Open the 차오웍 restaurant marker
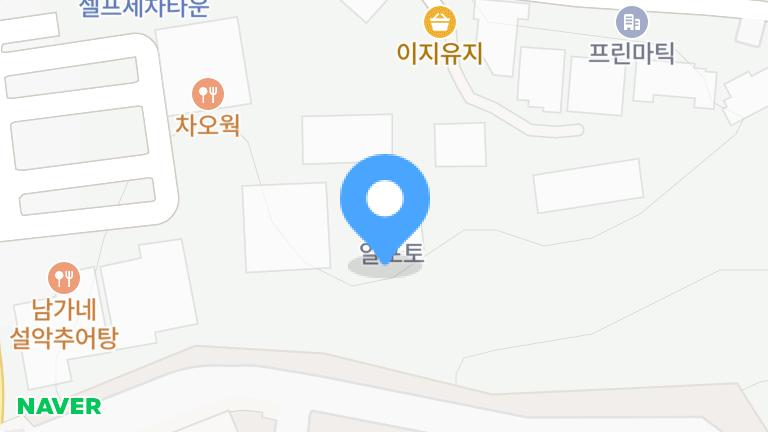Screen dimensions: 768x432 point(208,95)
